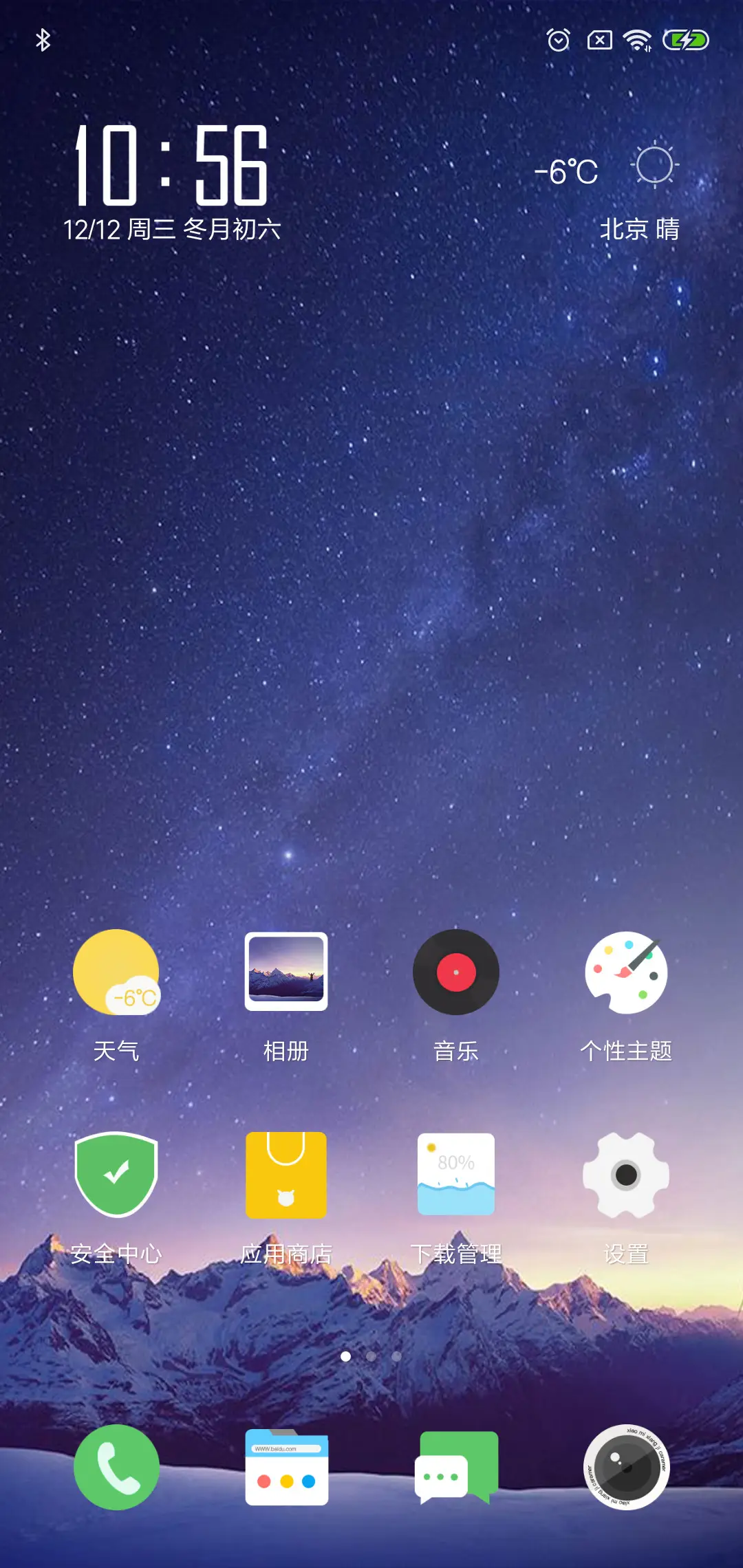Open the 个性主题 themes app
Screen dimensions: 743x1568
coord(626,971)
